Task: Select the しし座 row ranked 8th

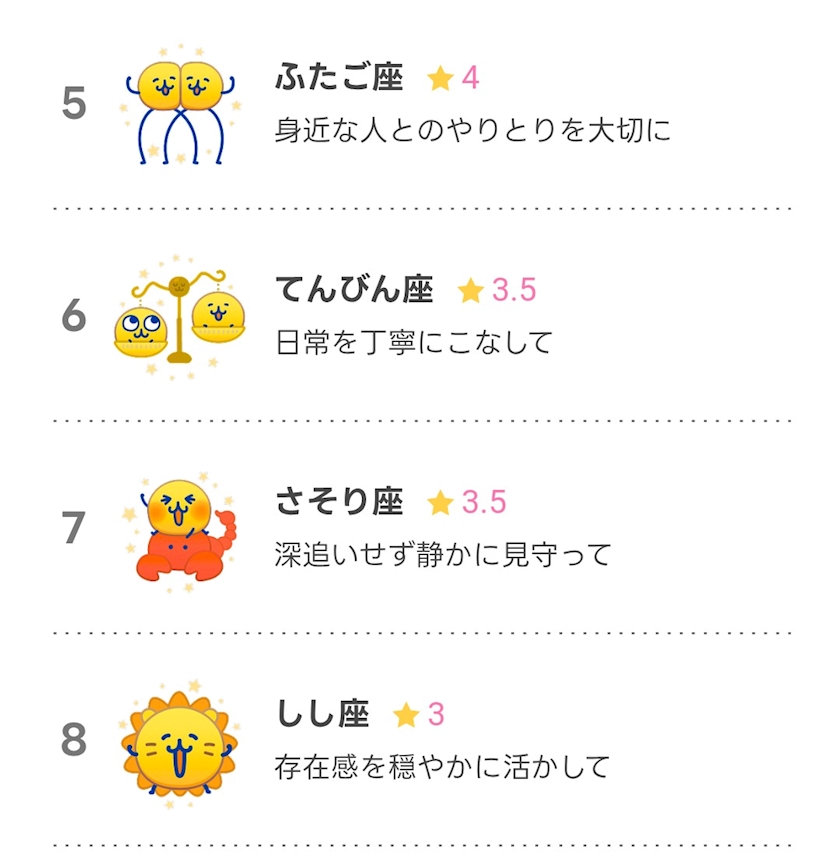Action: 421,740
